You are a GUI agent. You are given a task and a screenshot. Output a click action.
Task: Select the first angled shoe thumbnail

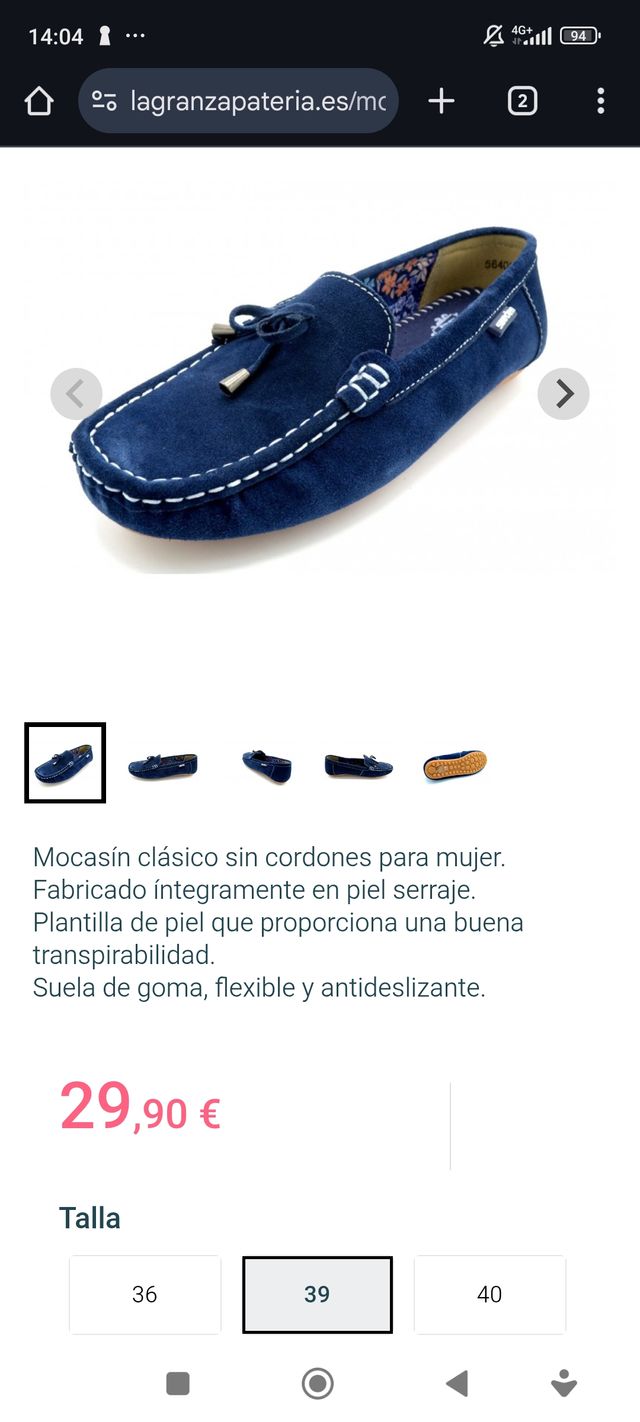click(65, 763)
